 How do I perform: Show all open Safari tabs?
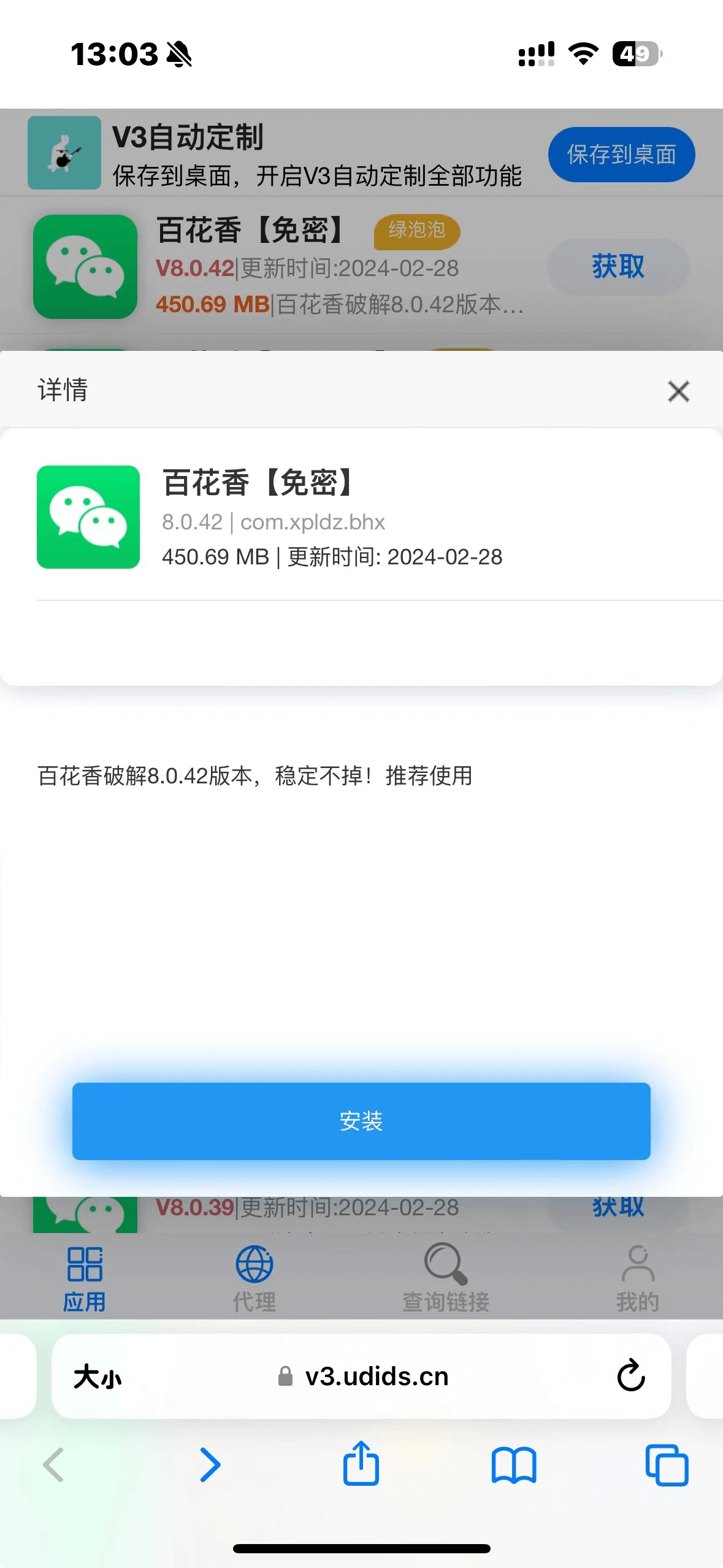point(667,1465)
